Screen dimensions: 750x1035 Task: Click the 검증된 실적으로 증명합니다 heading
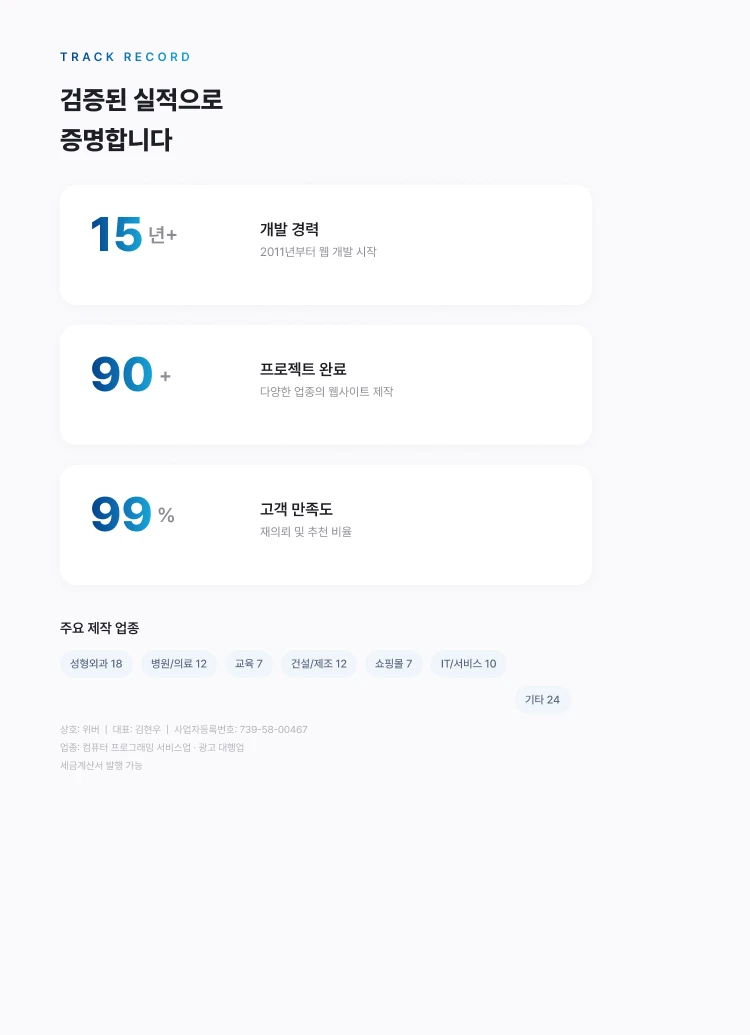(x=141, y=120)
